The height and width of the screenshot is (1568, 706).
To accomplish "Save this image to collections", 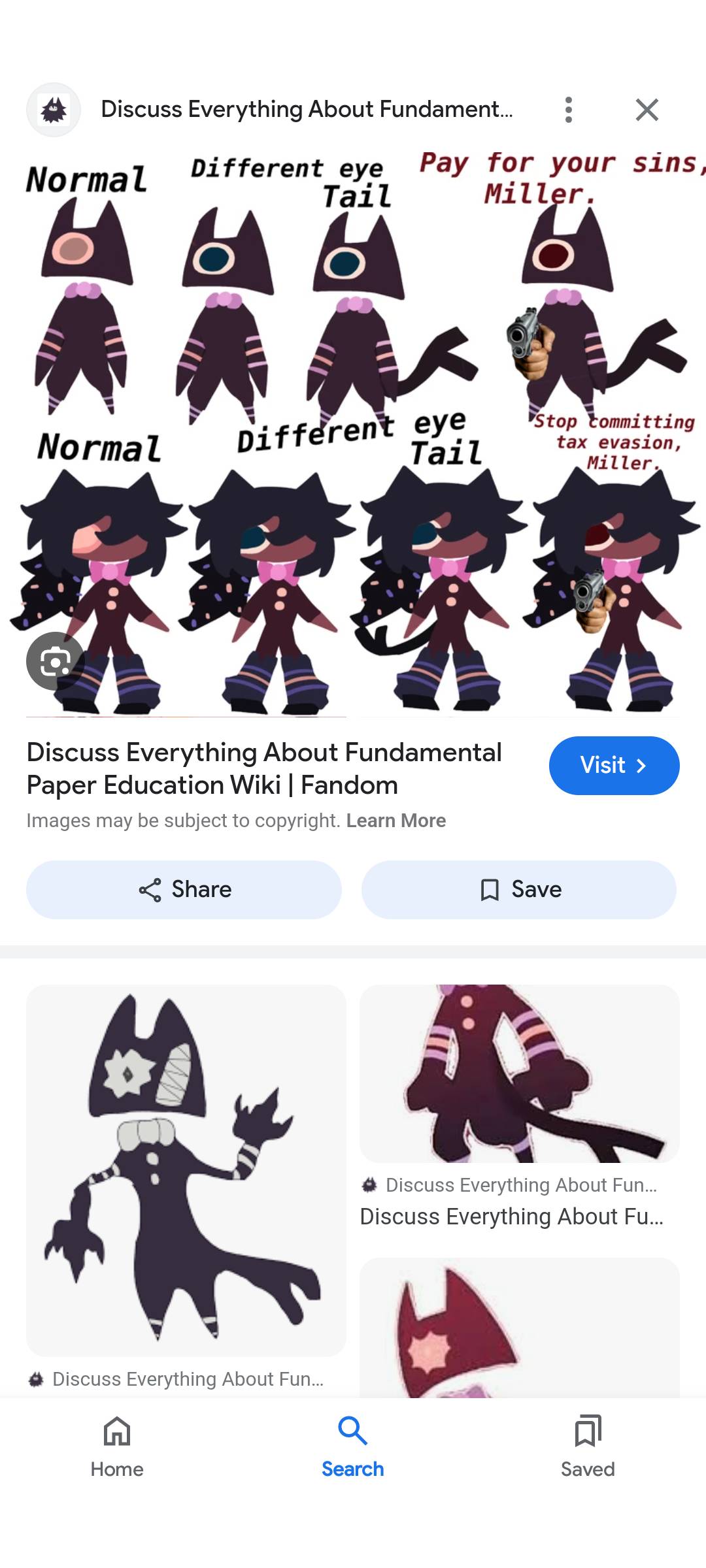I will pos(519,889).
